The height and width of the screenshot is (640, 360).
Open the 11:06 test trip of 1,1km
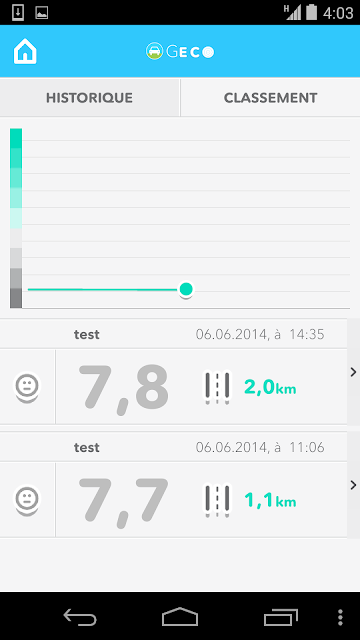tap(173, 485)
